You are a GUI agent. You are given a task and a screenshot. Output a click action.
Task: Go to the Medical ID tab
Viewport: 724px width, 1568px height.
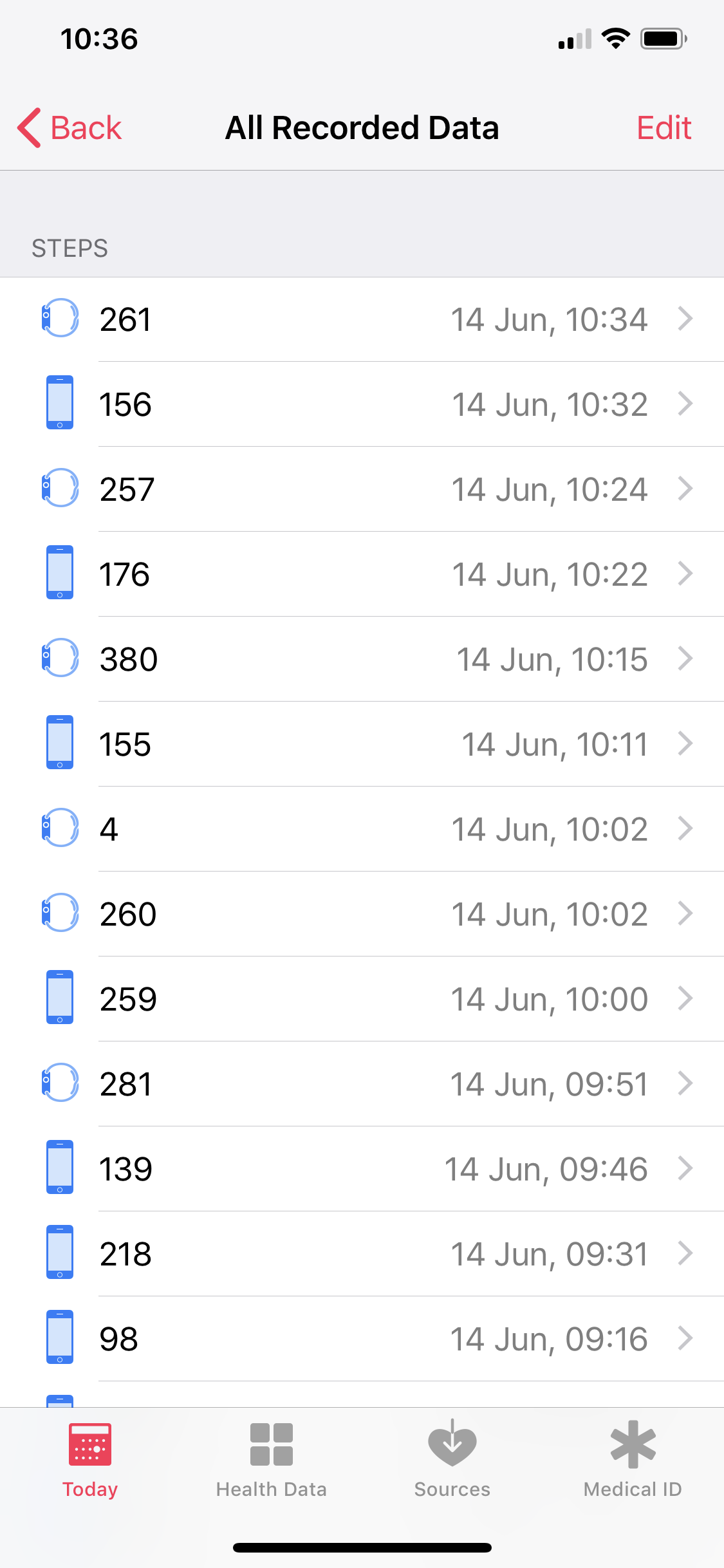click(x=633, y=1461)
